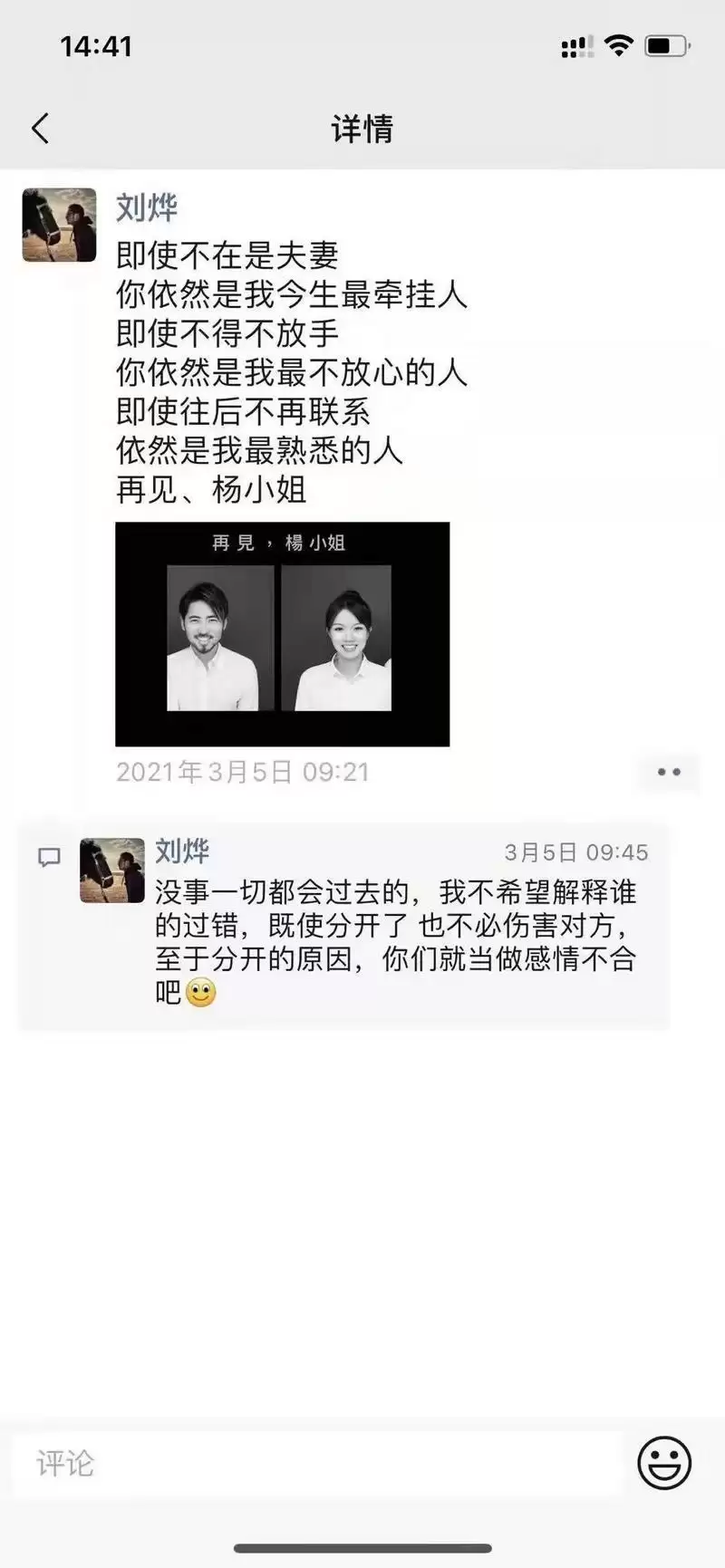View the 再见，杨小姐 image full screen
This screenshot has width=725, height=1568.
282,634
